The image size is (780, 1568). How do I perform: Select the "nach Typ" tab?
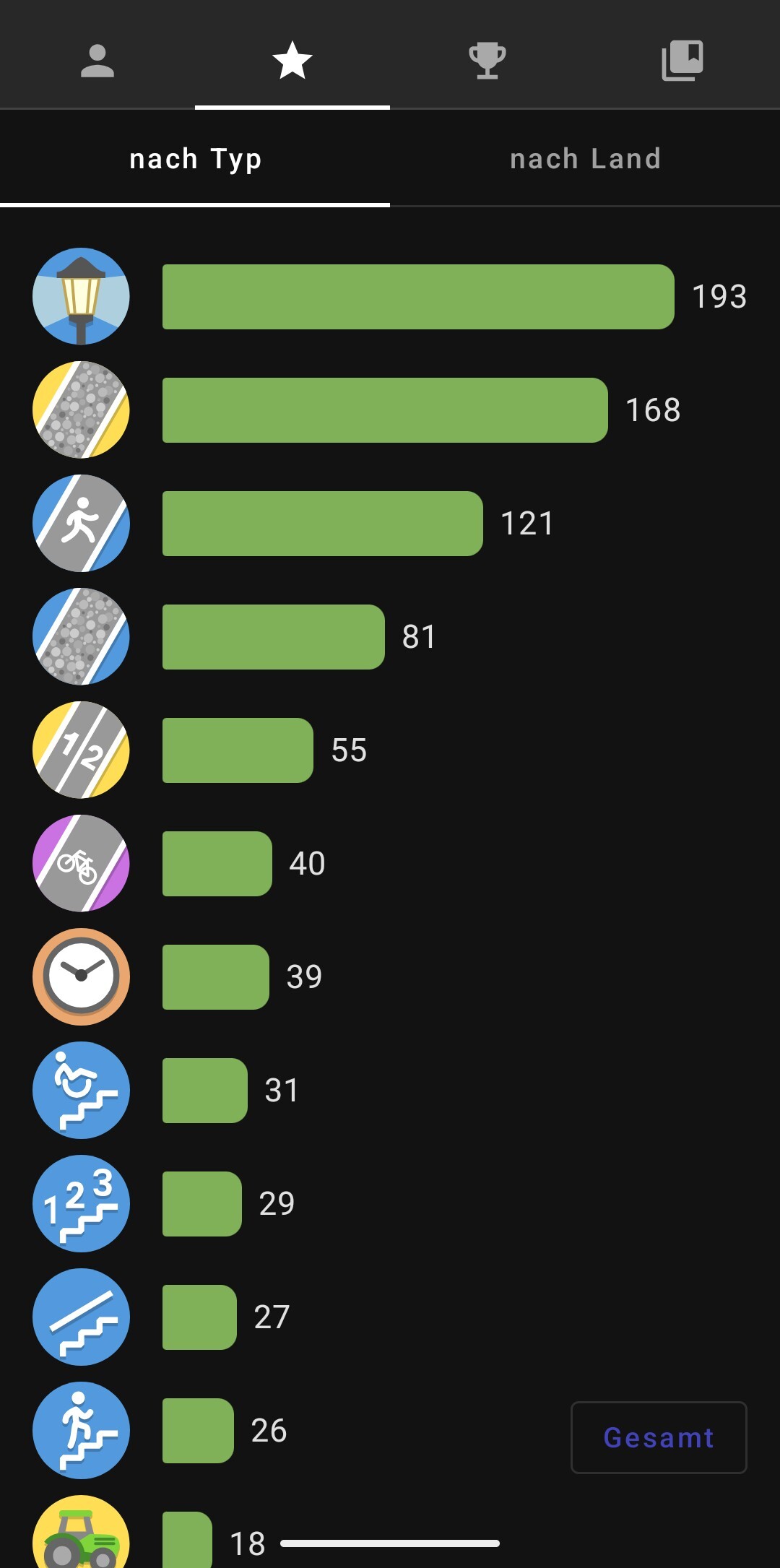(195, 159)
